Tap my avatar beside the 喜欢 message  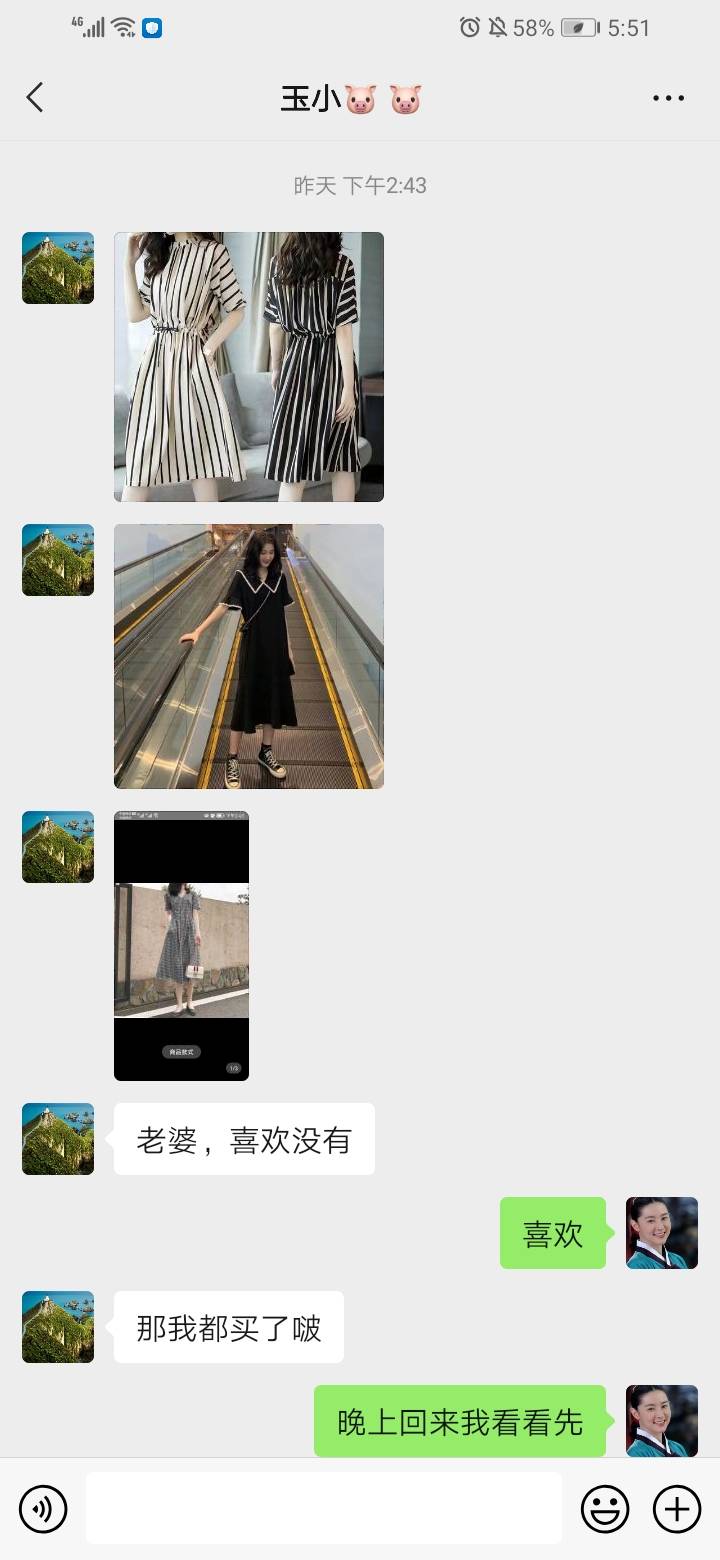click(x=662, y=1233)
